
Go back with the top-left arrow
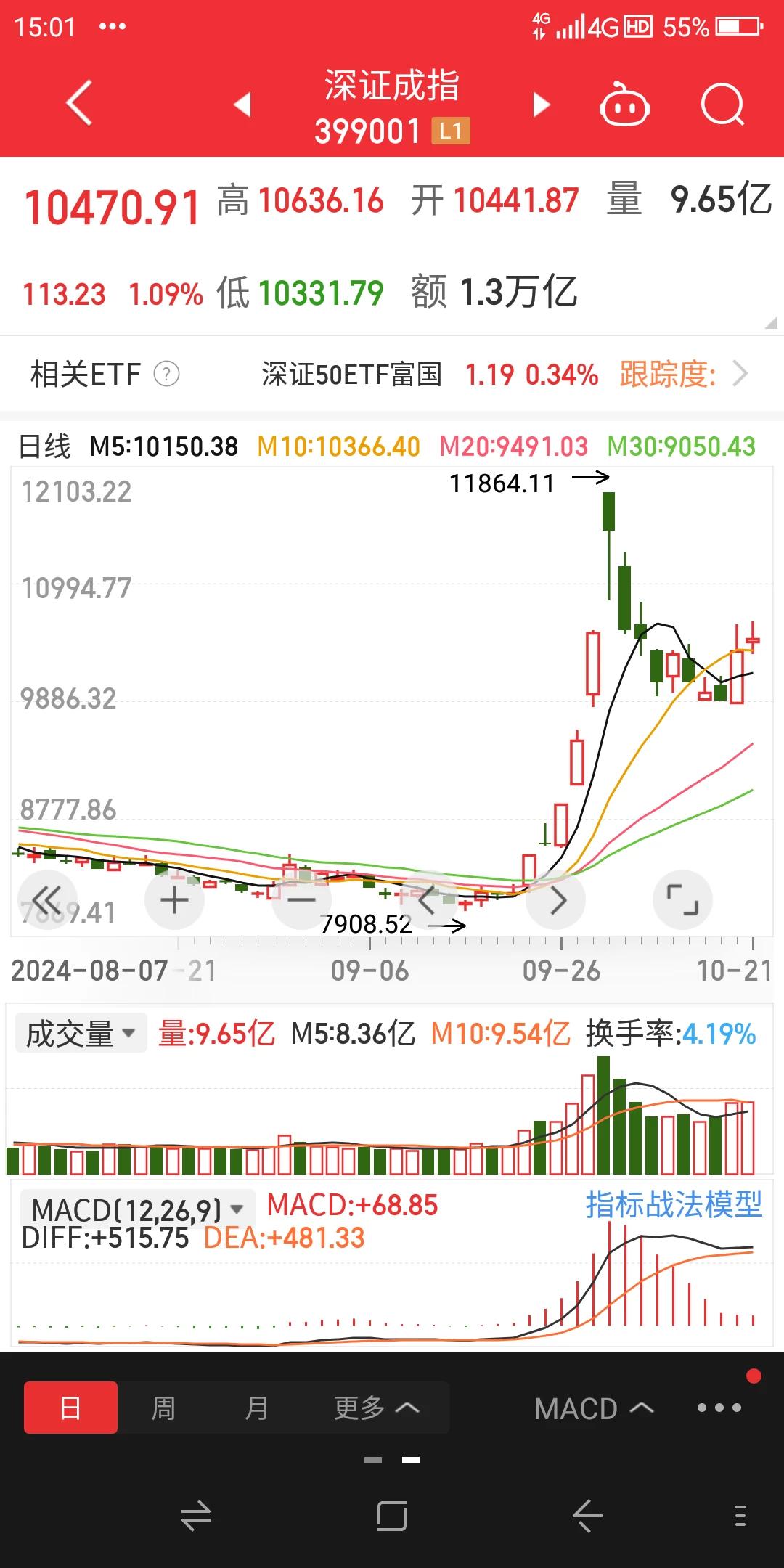[79, 103]
